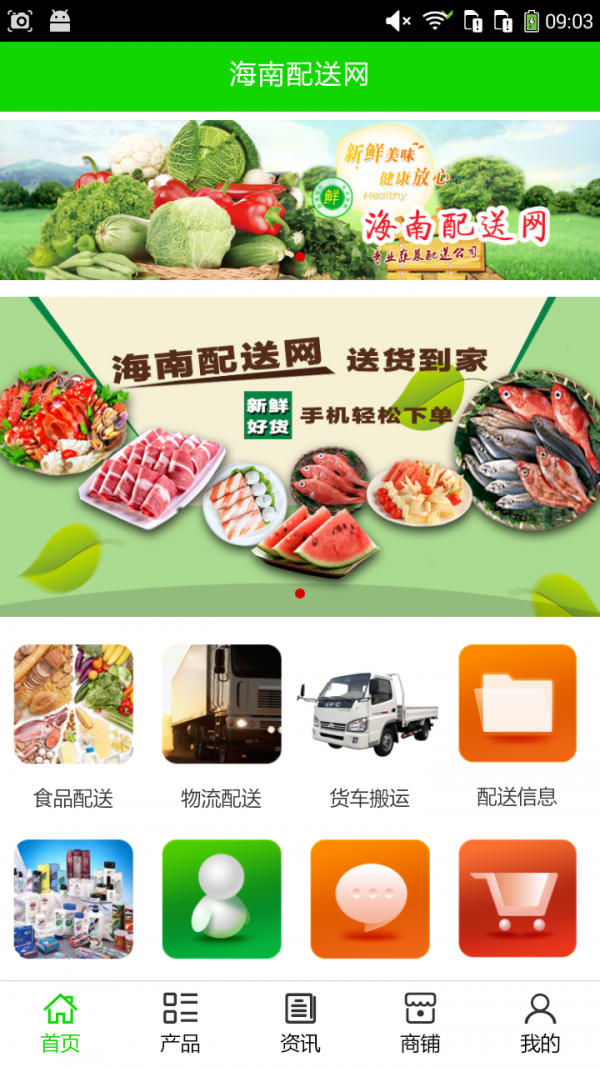This screenshot has width=600, height=1067.
Task: Switch to the 产品 tab
Action: [x=180, y=1023]
